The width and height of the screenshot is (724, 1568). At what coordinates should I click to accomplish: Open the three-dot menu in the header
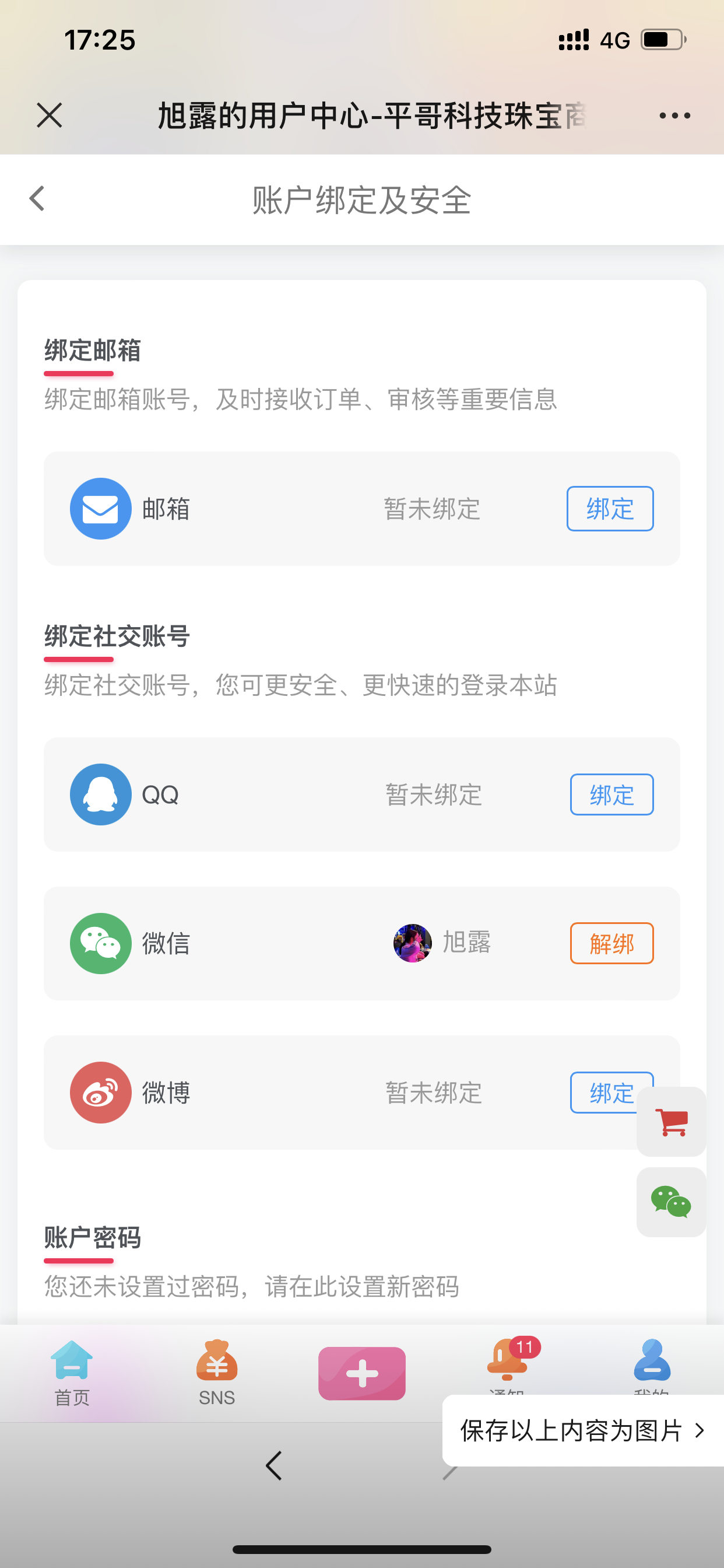point(674,115)
